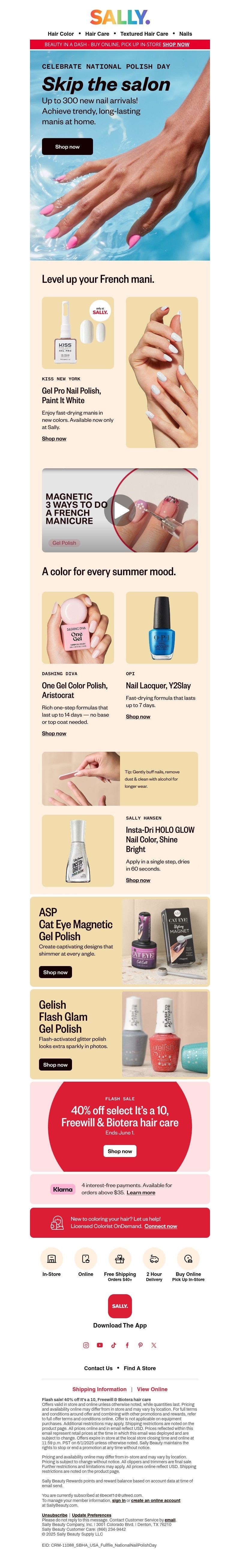Shop Gelish Flash Glam Gel Polish
The image size is (240, 1568).
pos(55,1065)
